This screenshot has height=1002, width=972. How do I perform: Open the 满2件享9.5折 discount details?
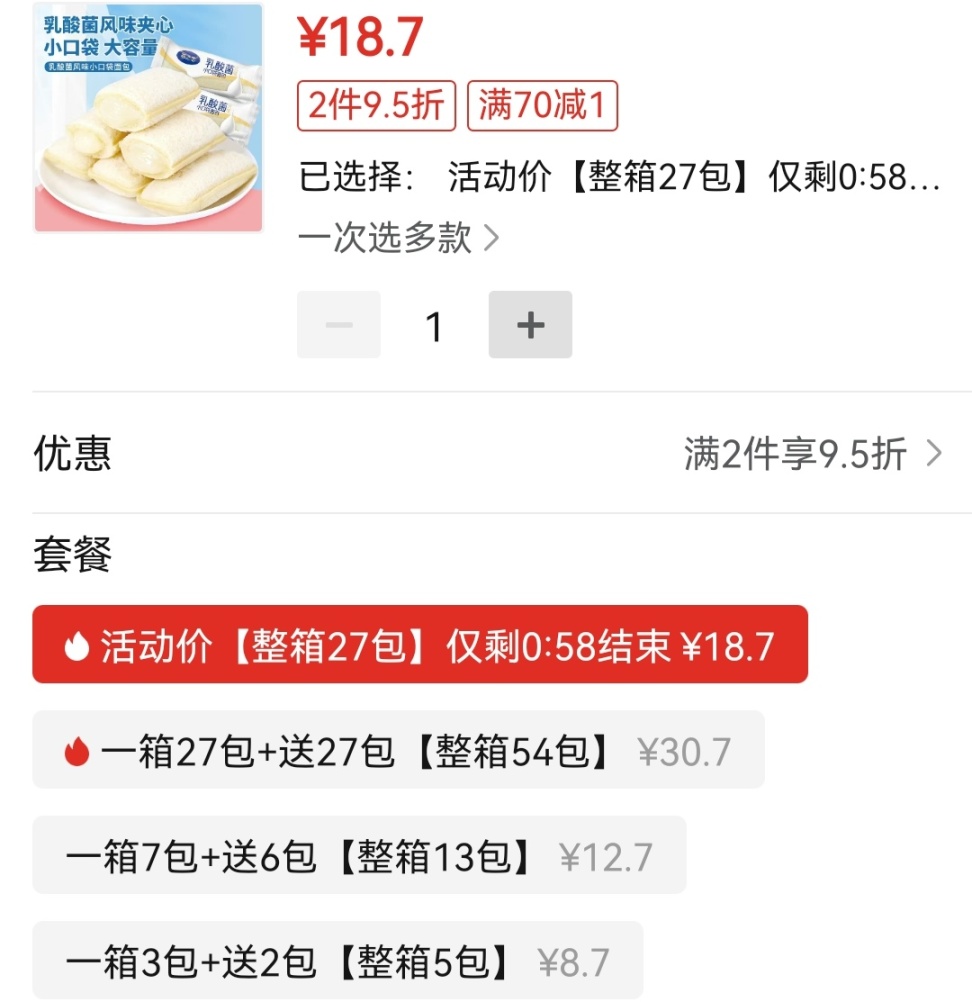pos(812,454)
